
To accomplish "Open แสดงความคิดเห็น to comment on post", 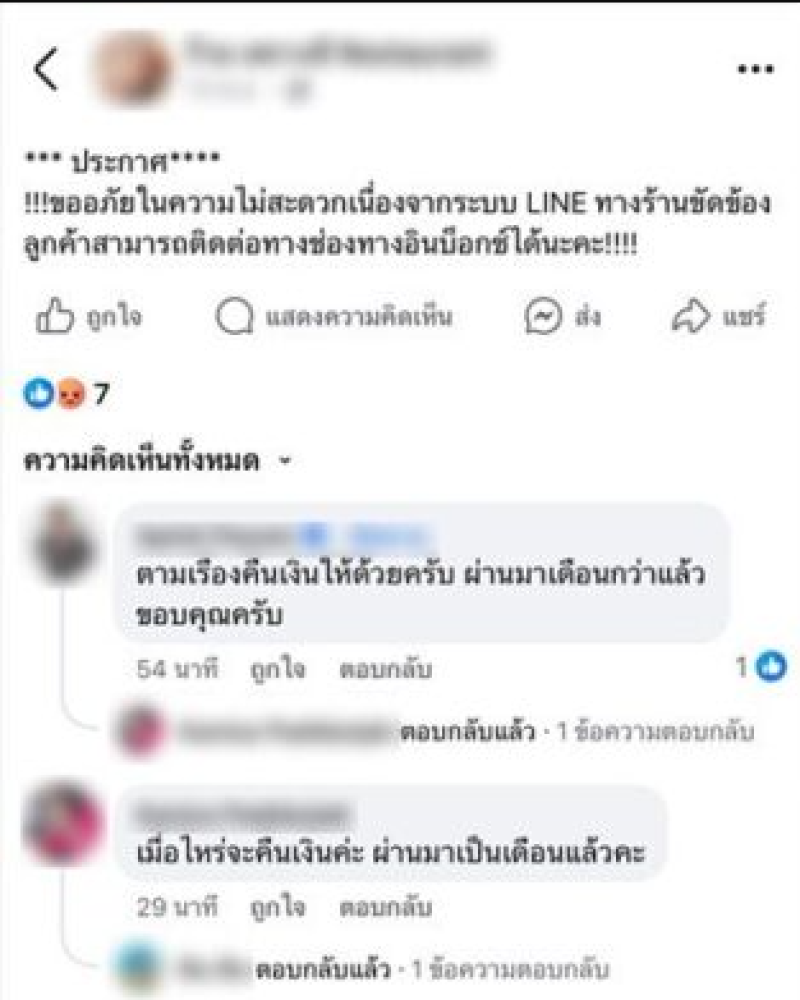I will 335,318.
